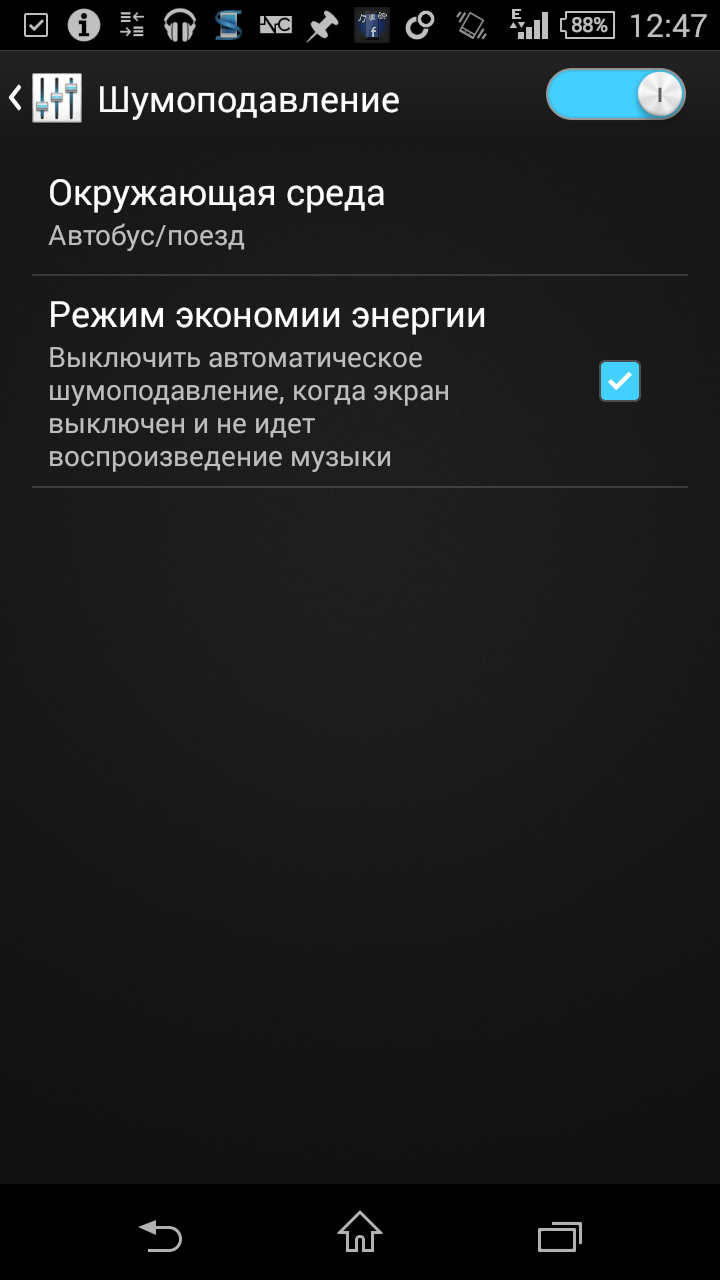Go to the home screen

(x=360, y=1233)
